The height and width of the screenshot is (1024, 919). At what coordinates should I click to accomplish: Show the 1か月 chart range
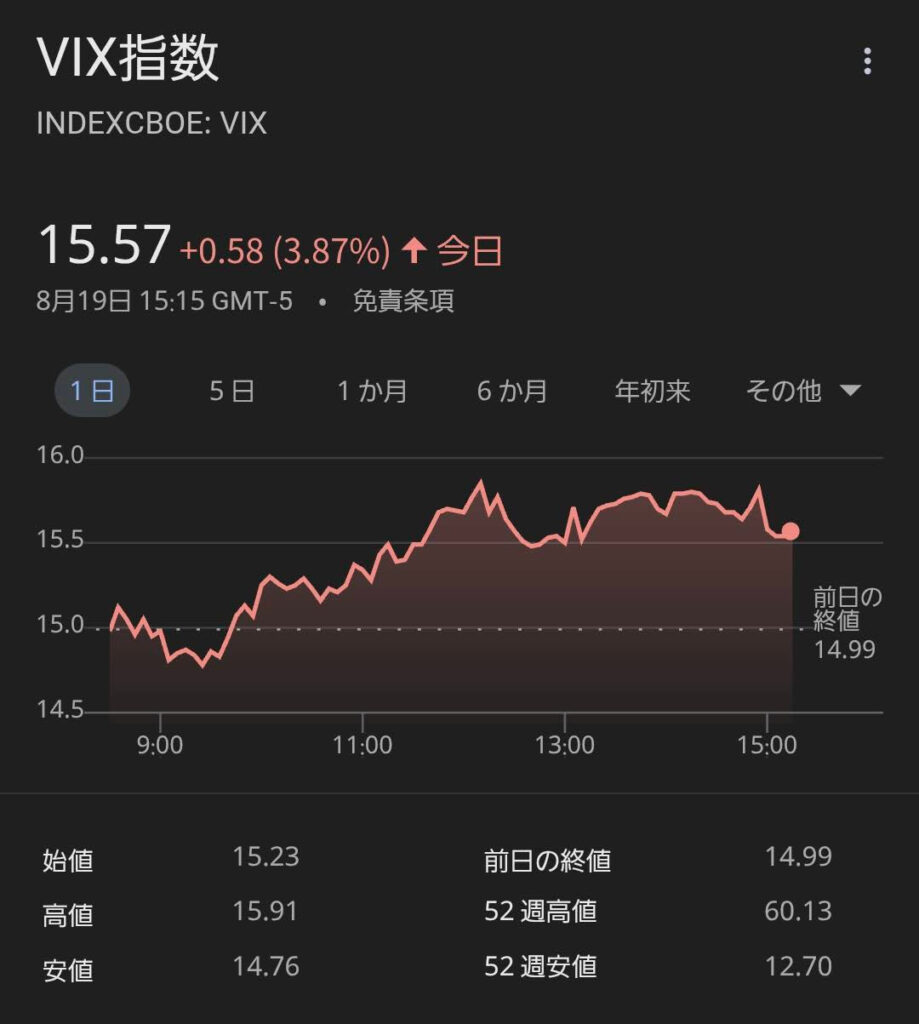coord(372,390)
